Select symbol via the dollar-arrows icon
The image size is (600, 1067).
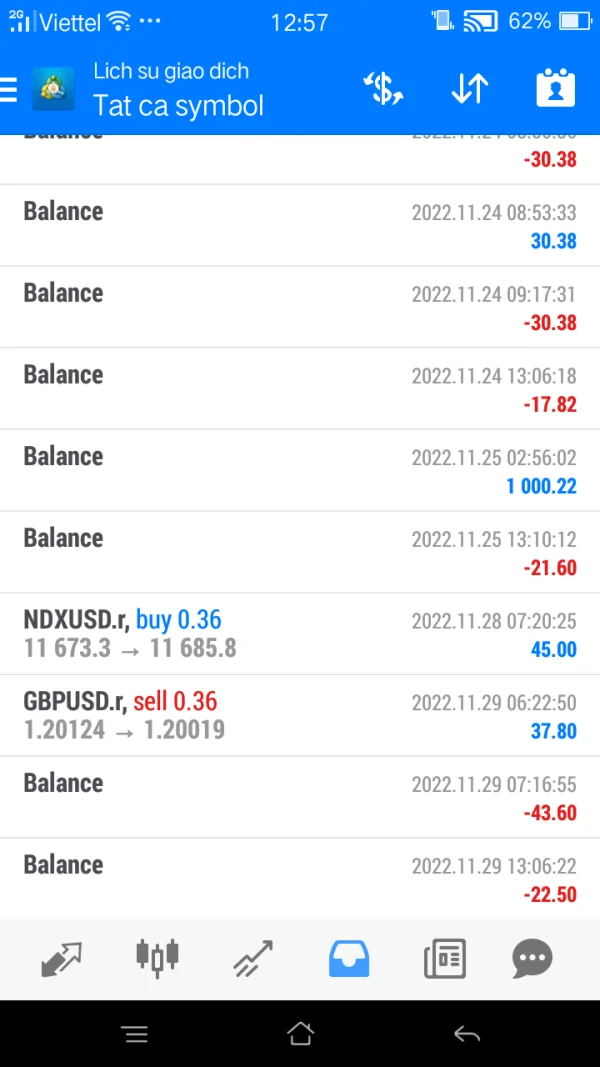pos(382,89)
